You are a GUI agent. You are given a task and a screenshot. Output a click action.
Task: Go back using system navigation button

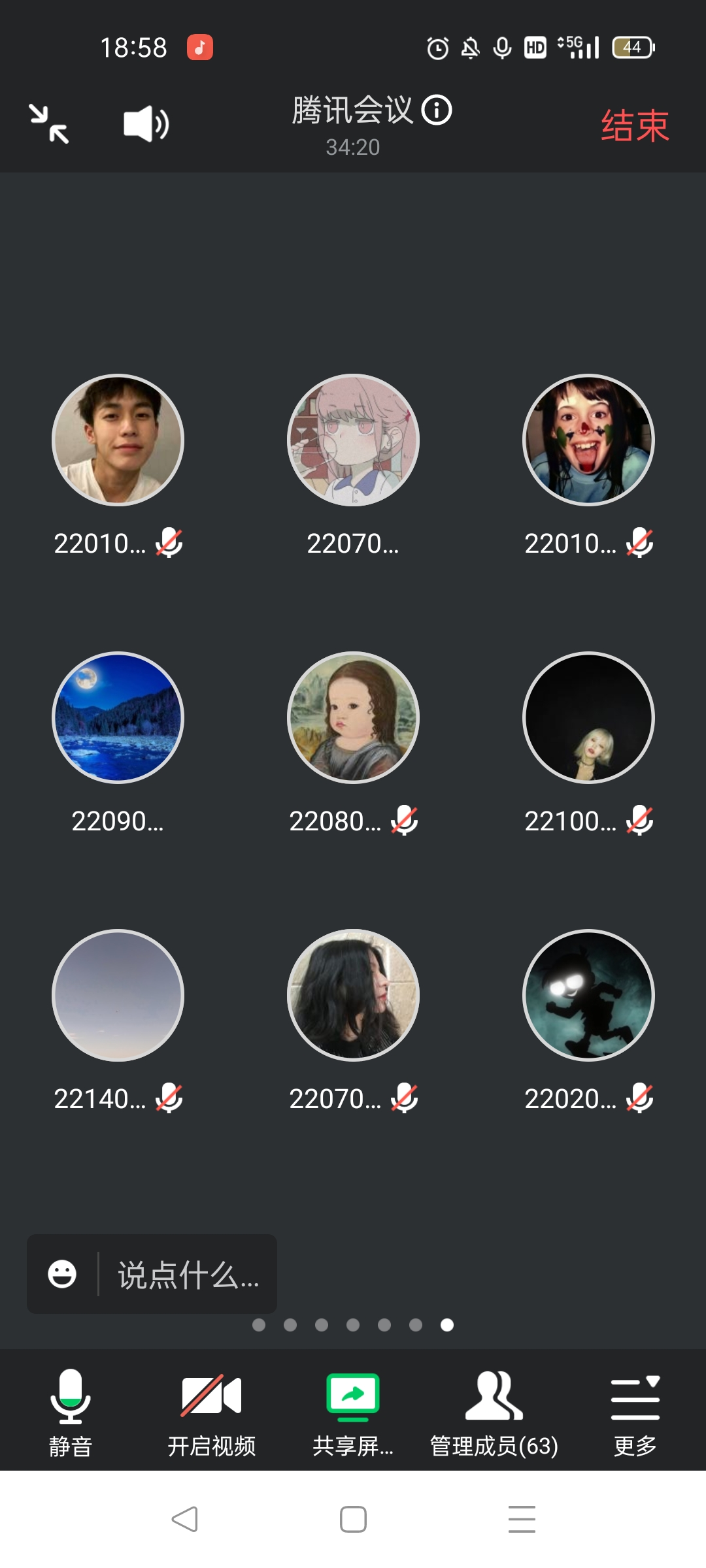pos(184,1519)
